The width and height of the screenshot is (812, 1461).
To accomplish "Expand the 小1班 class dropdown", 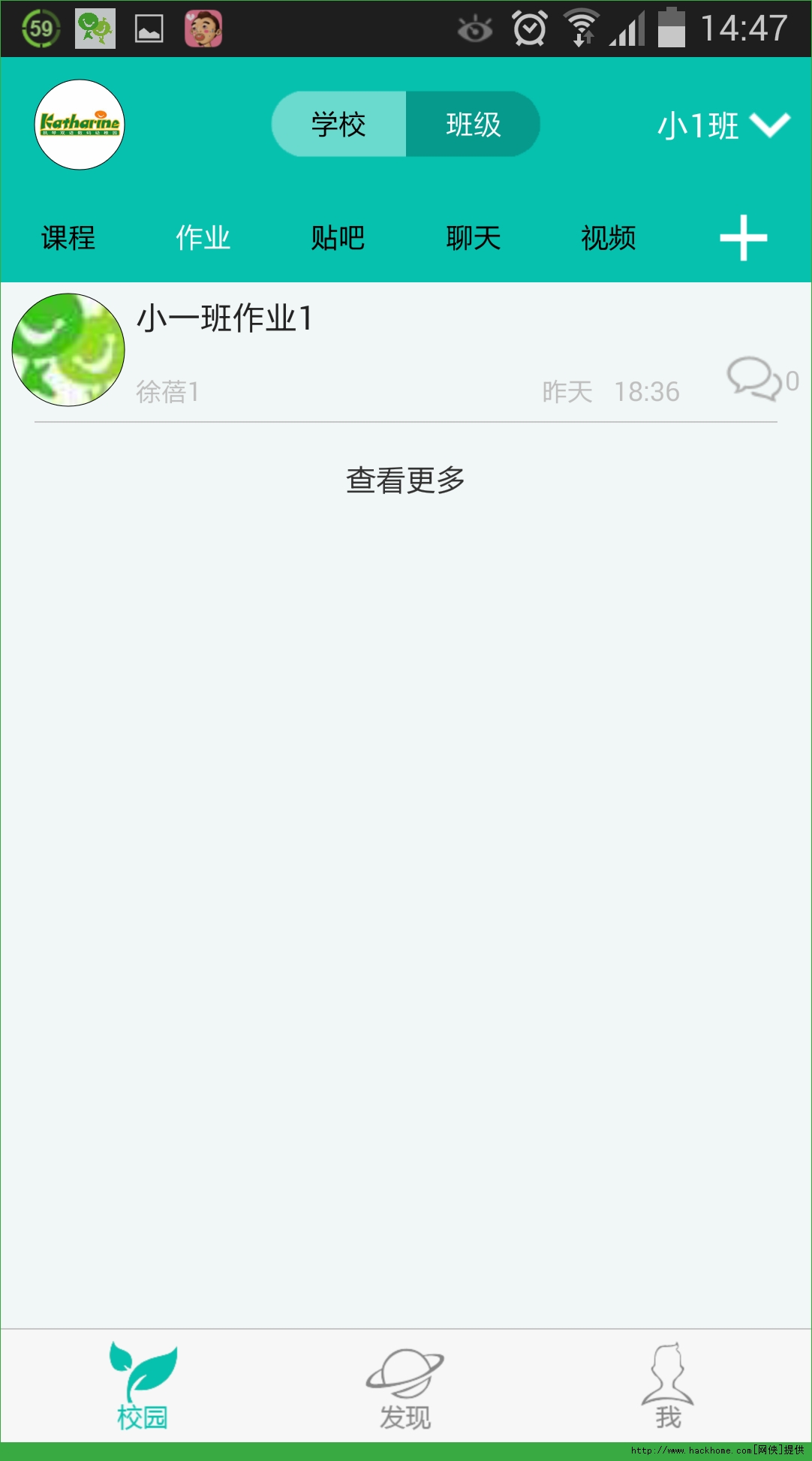I will coord(723,125).
